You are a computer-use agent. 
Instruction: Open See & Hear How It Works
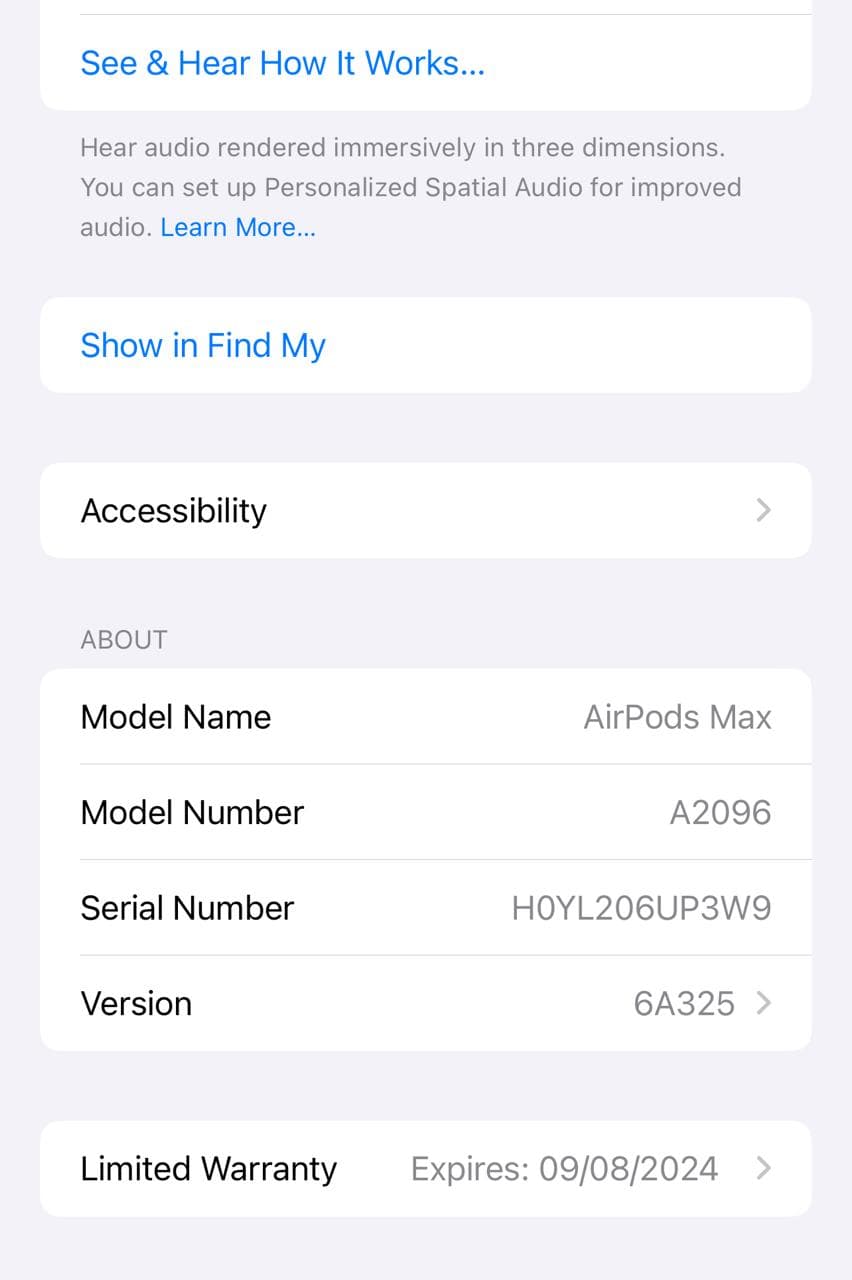[282, 64]
